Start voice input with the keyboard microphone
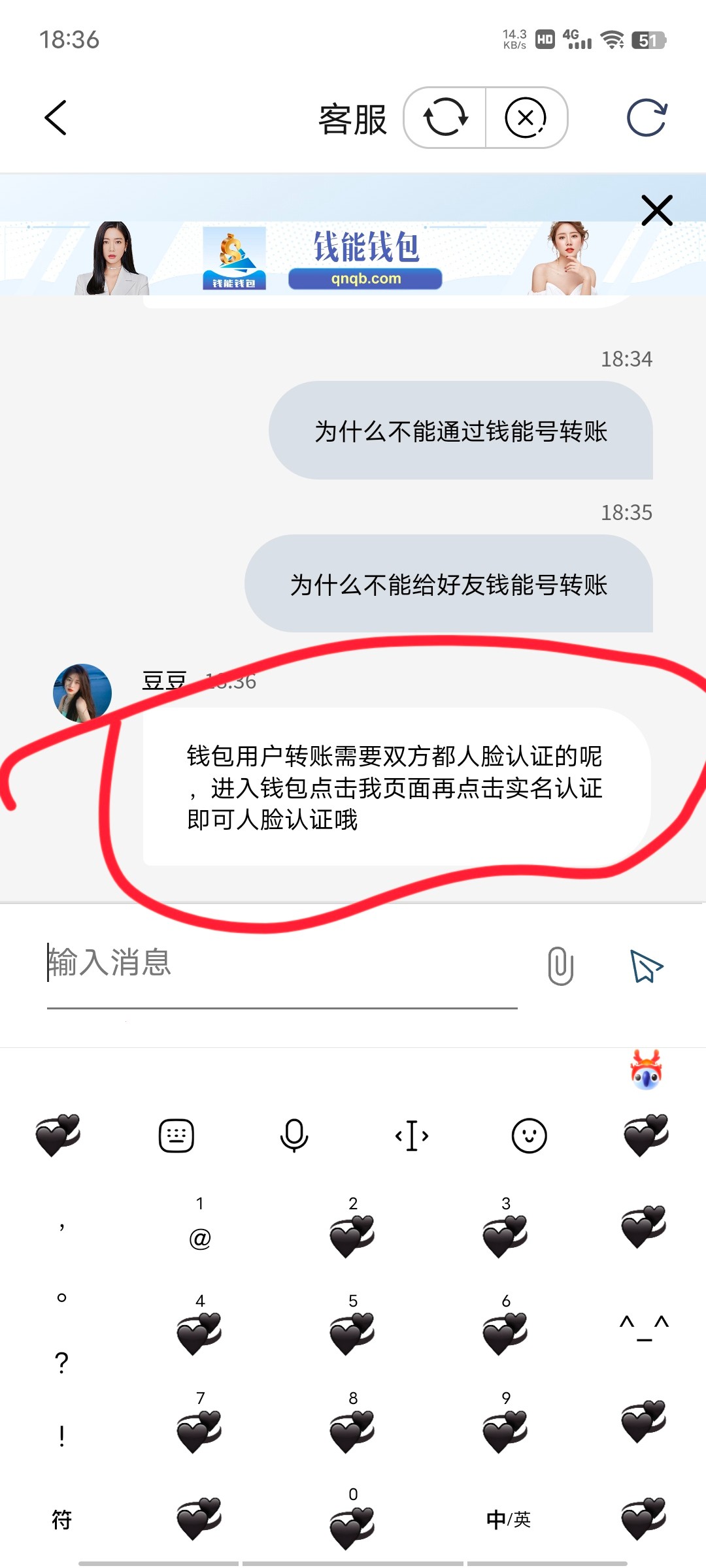The image size is (706, 1568). point(294,1135)
